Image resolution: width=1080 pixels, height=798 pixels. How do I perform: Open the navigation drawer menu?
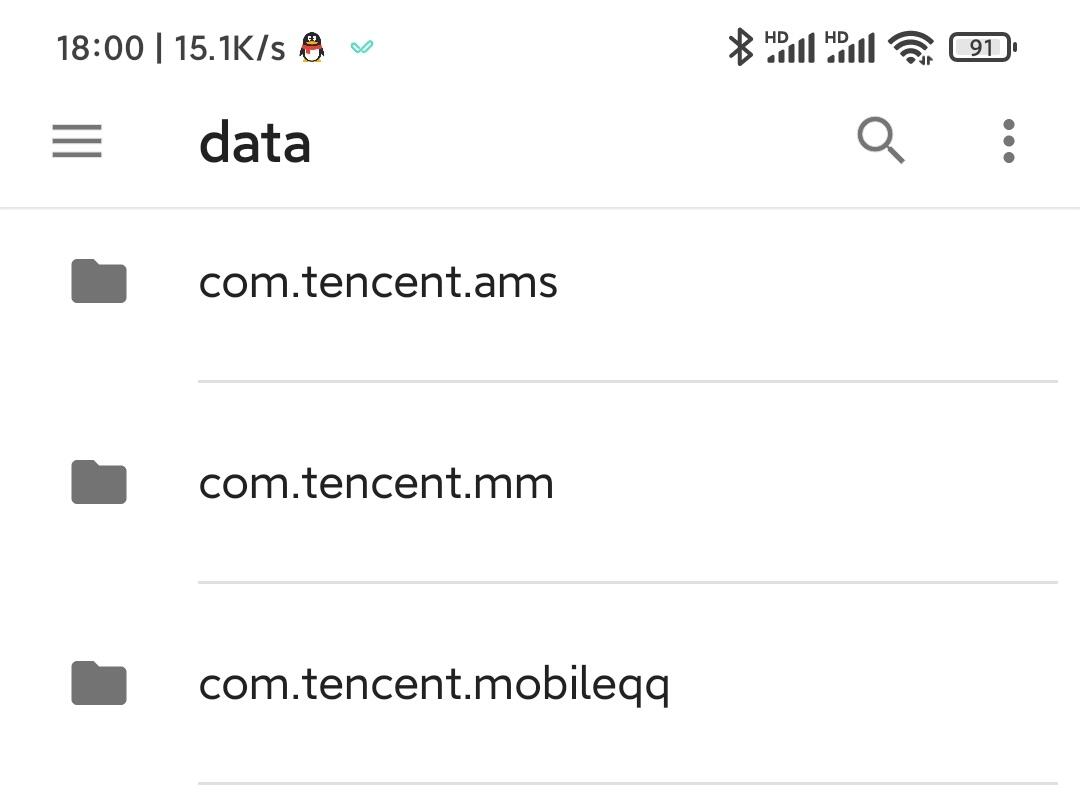[x=77, y=141]
